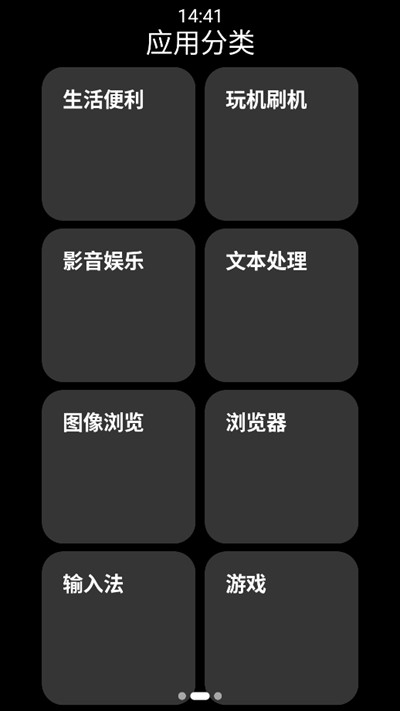Tap the 文本处理 category
The image size is (400, 711).
click(x=281, y=305)
